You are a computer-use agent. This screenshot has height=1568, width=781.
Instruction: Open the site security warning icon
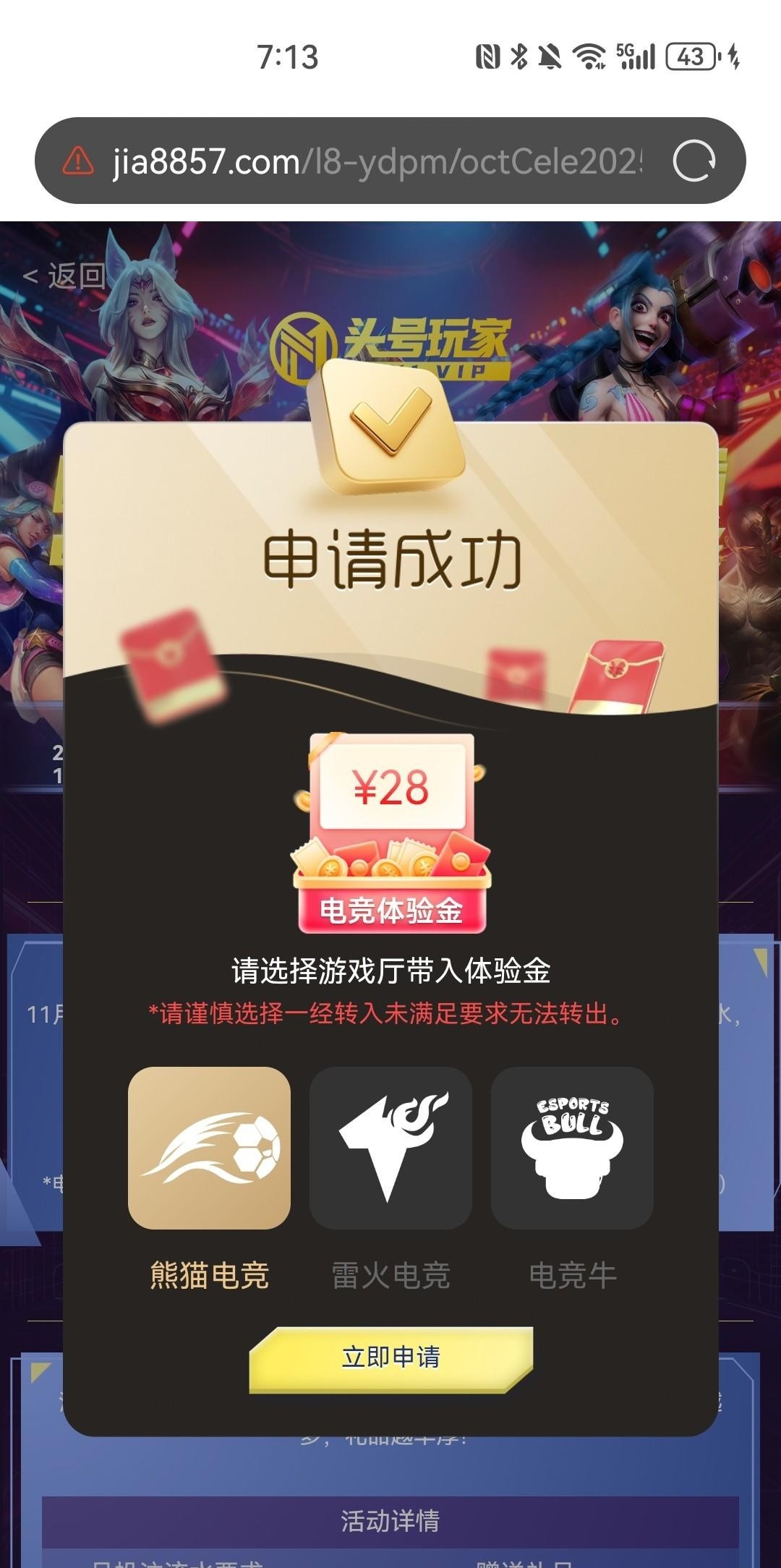coord(78,161)
